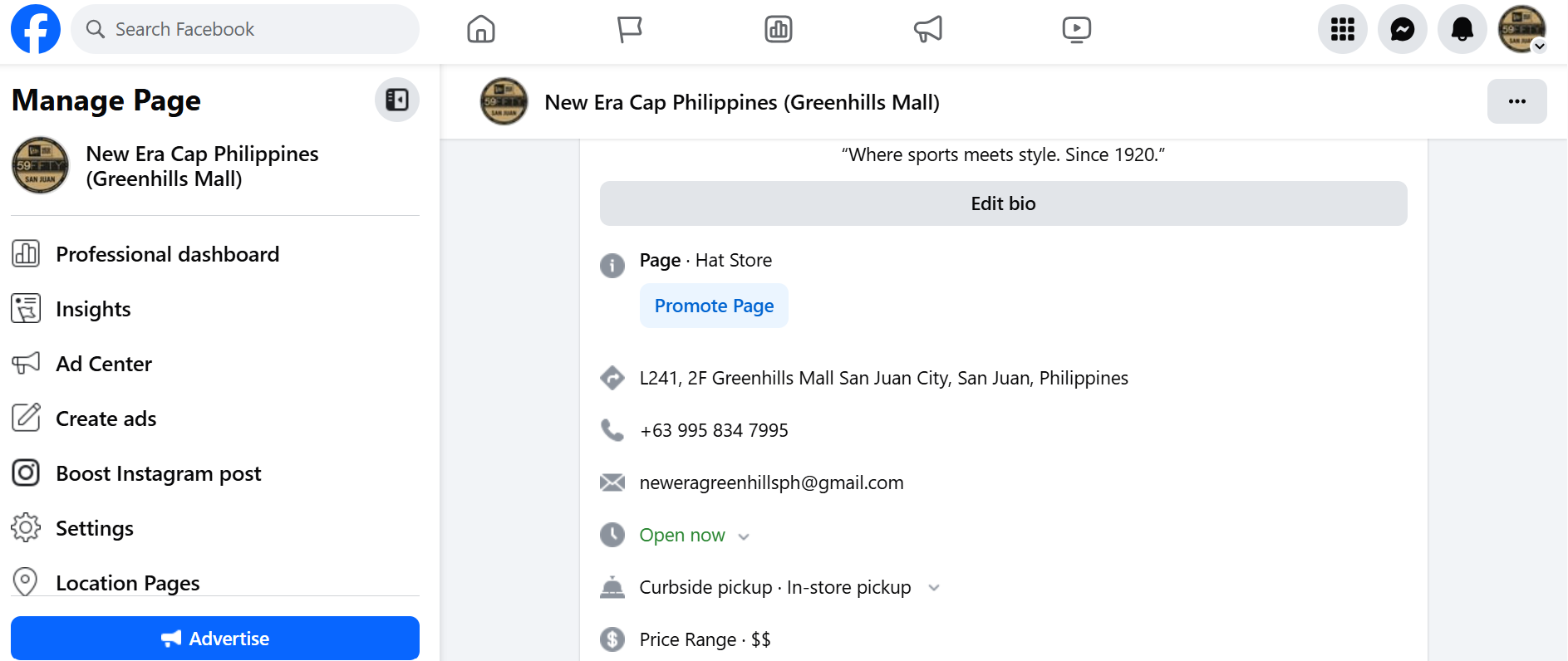Open the account profile menu

pyautogui.click(x=1521, y=29)
